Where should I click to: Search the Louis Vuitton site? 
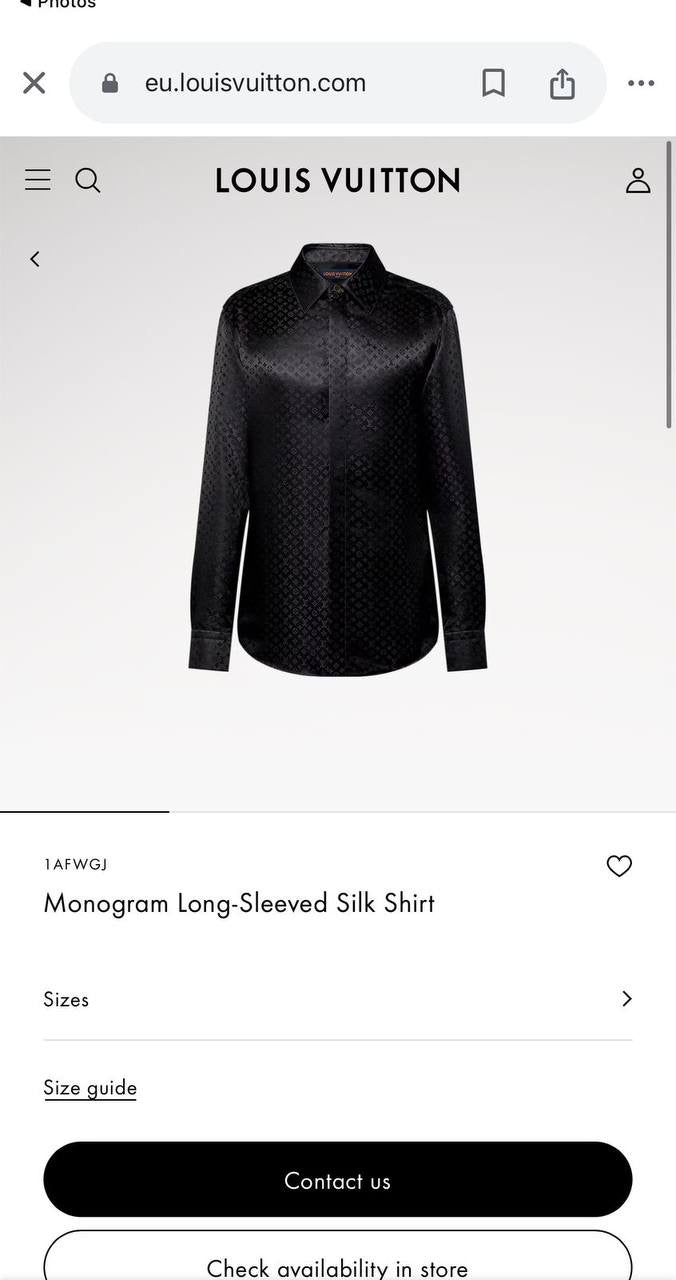(88, 180)
